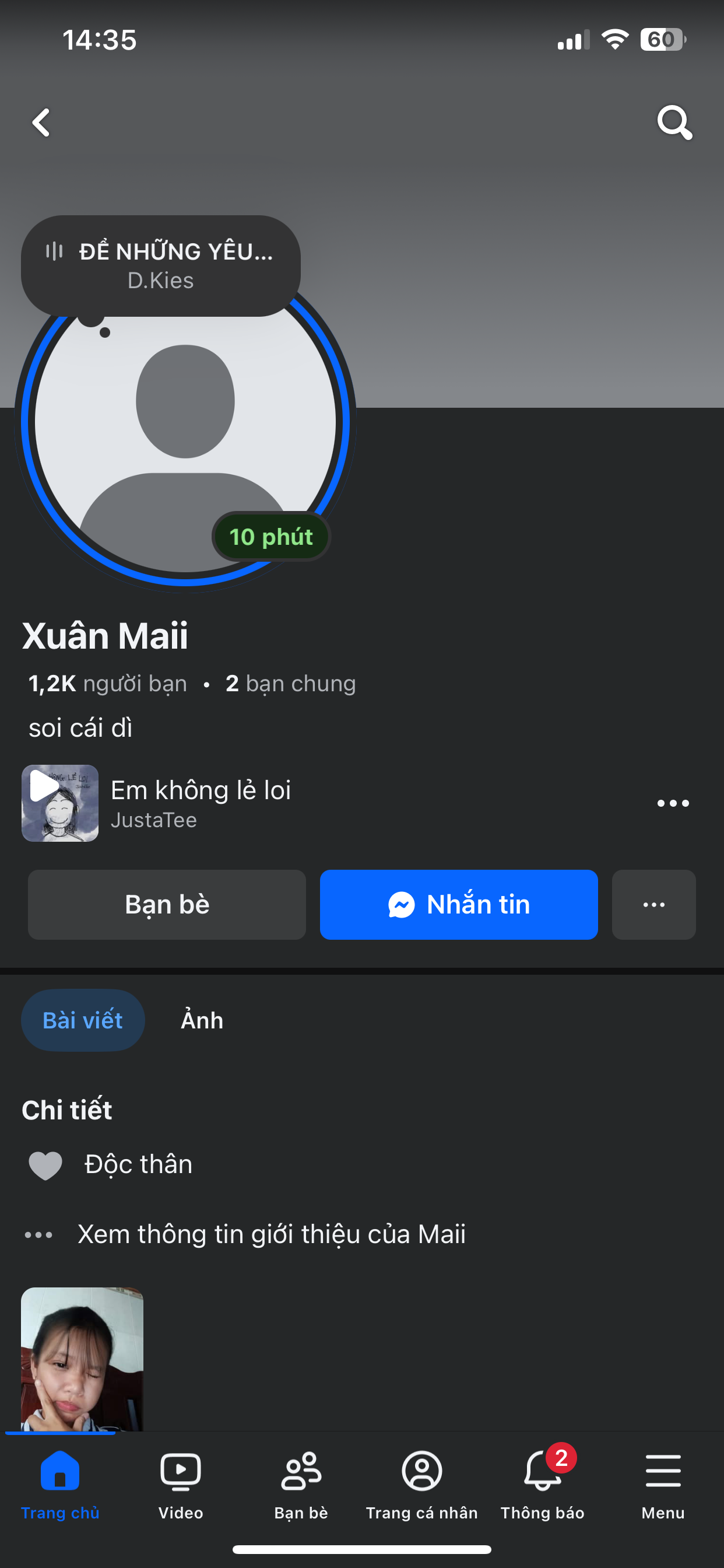Switch to the Bài viết tab
Screen dimensions: 724x1568
pyautogui.click(x=83, y=1020)
